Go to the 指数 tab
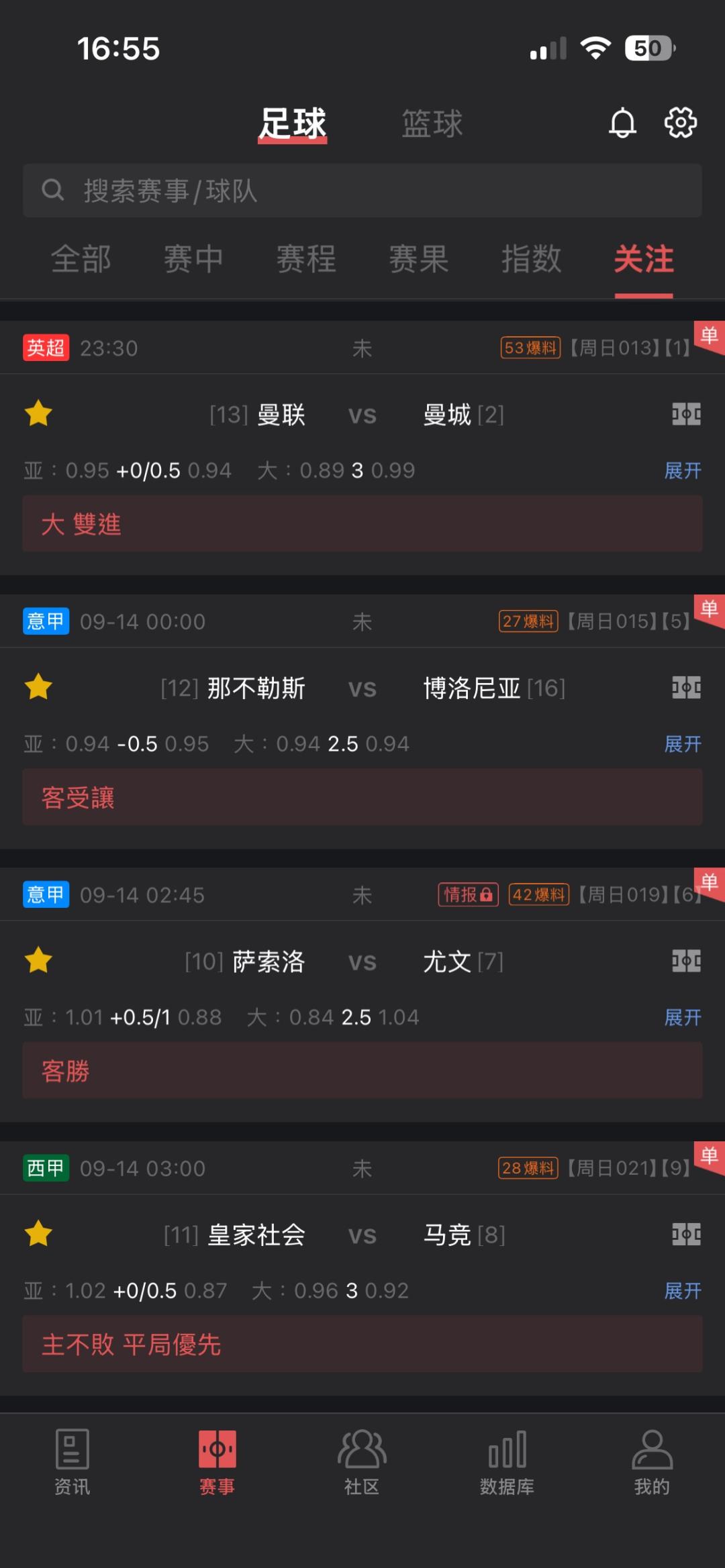The image size is (725, 1568). point(532,259)
